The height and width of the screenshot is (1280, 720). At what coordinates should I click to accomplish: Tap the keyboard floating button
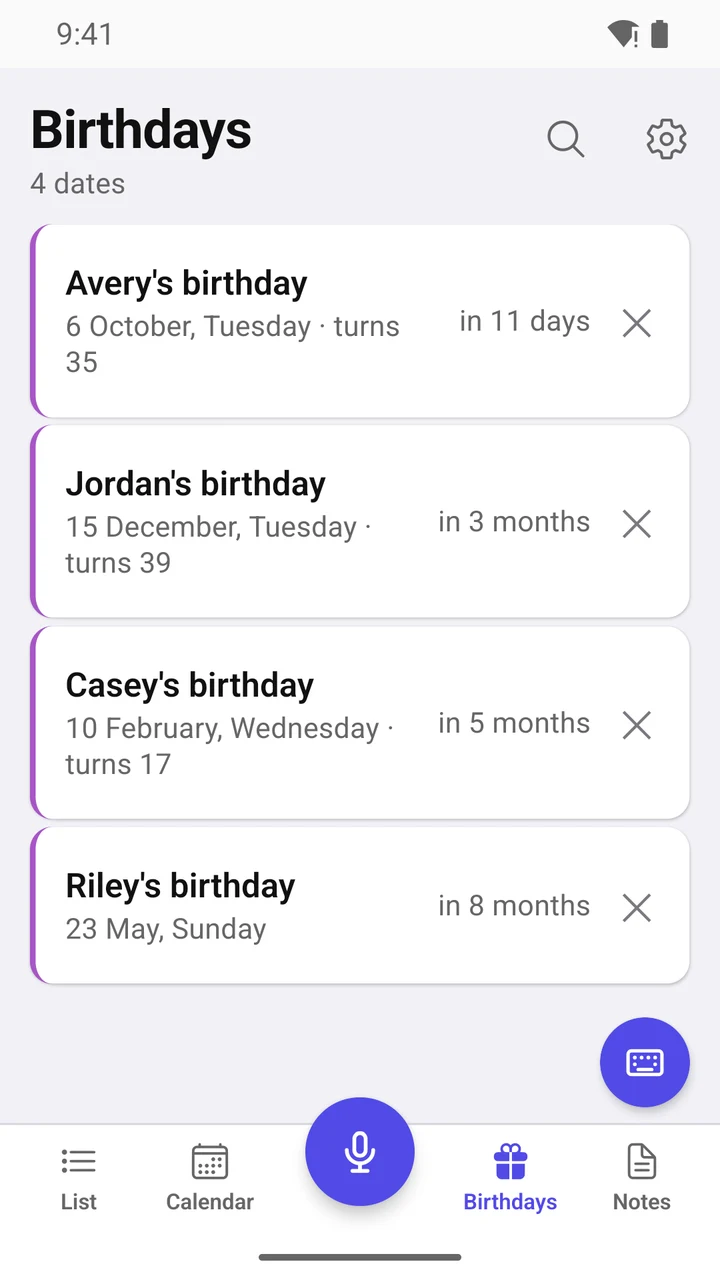pos(645,1062)
